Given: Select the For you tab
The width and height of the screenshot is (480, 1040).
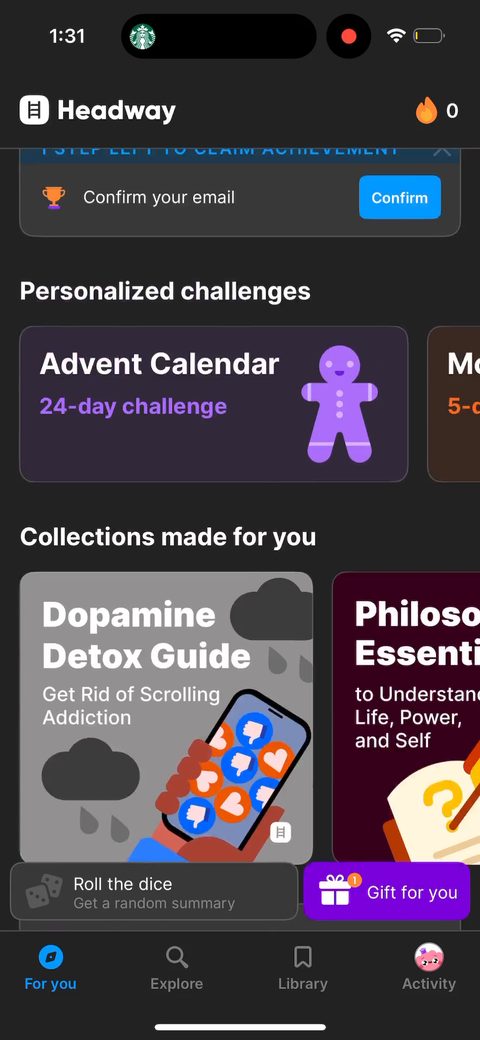Looking at the screenshot, I should 50,968.
